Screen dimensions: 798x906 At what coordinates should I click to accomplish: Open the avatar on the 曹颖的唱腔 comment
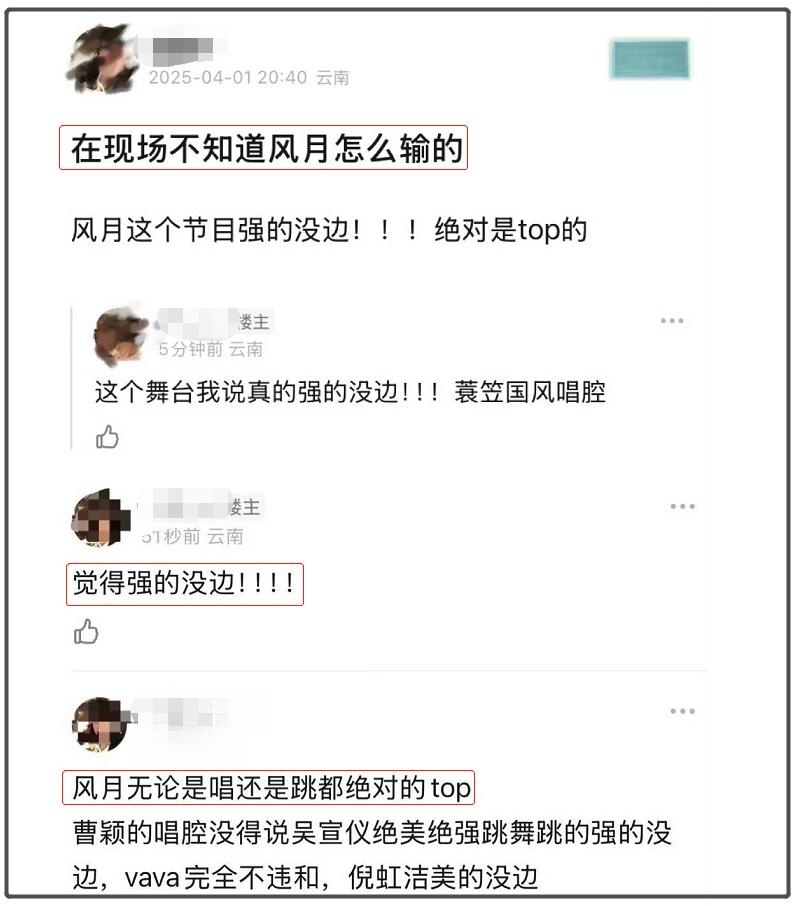pyautogui.click(x=100, y=724)
